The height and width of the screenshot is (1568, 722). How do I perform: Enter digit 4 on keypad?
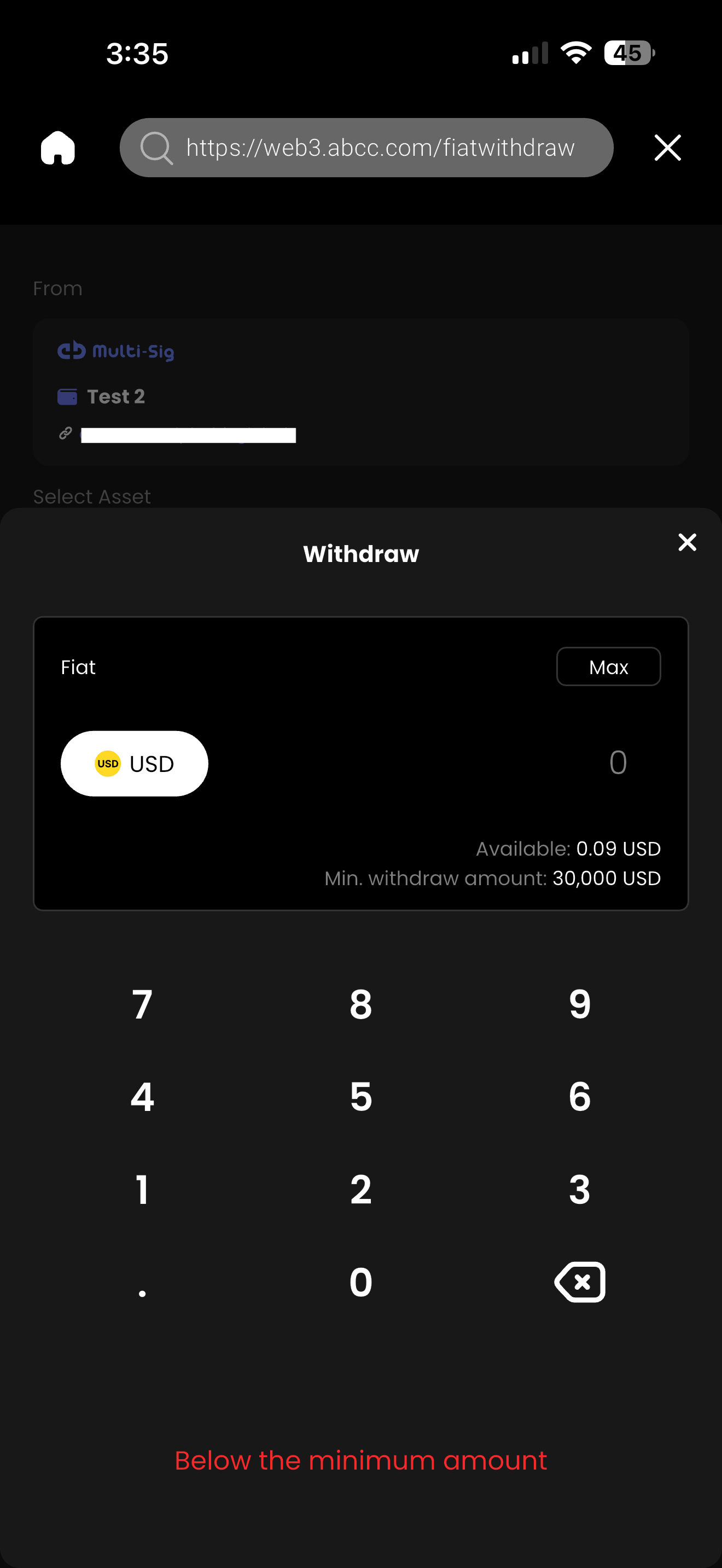point(142,1096)
